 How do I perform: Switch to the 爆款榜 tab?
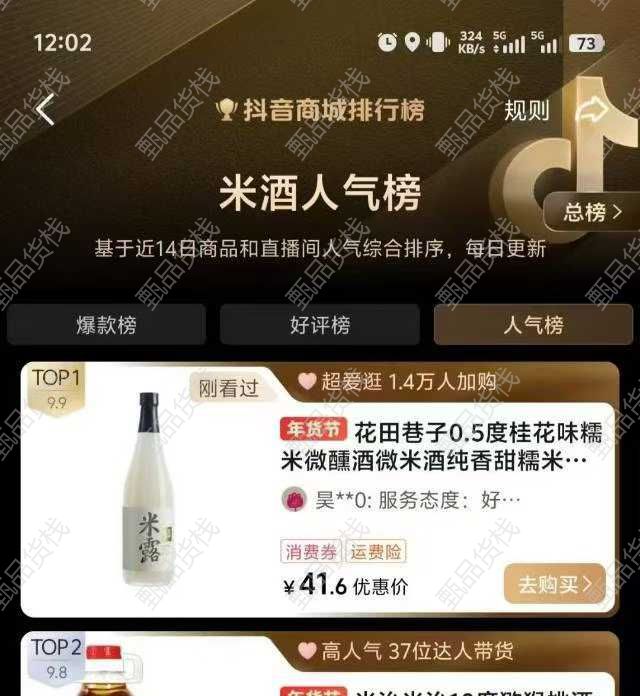[106, 325]
